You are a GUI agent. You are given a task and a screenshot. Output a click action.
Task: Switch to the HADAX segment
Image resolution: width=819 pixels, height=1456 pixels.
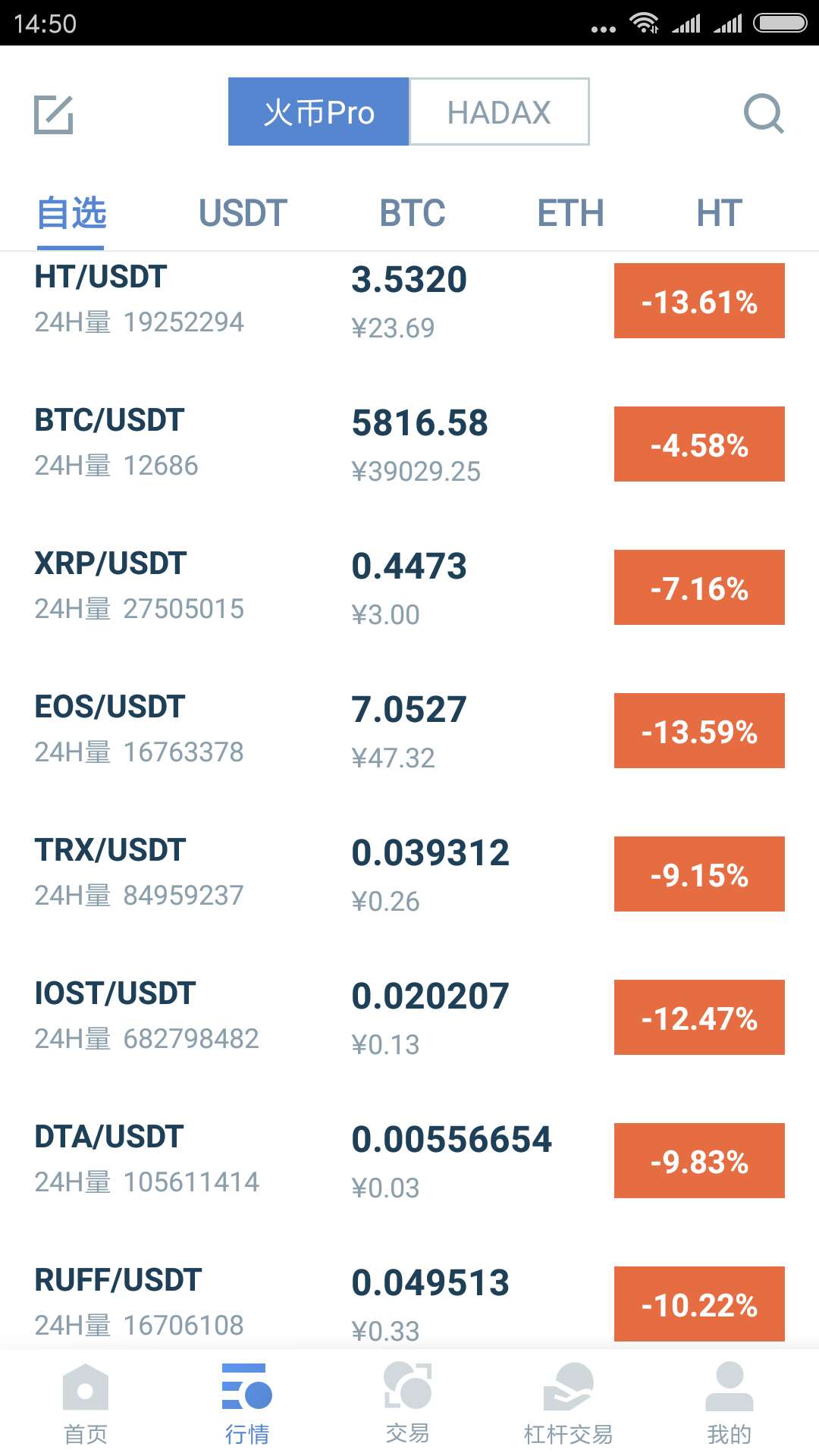[499, 112]
